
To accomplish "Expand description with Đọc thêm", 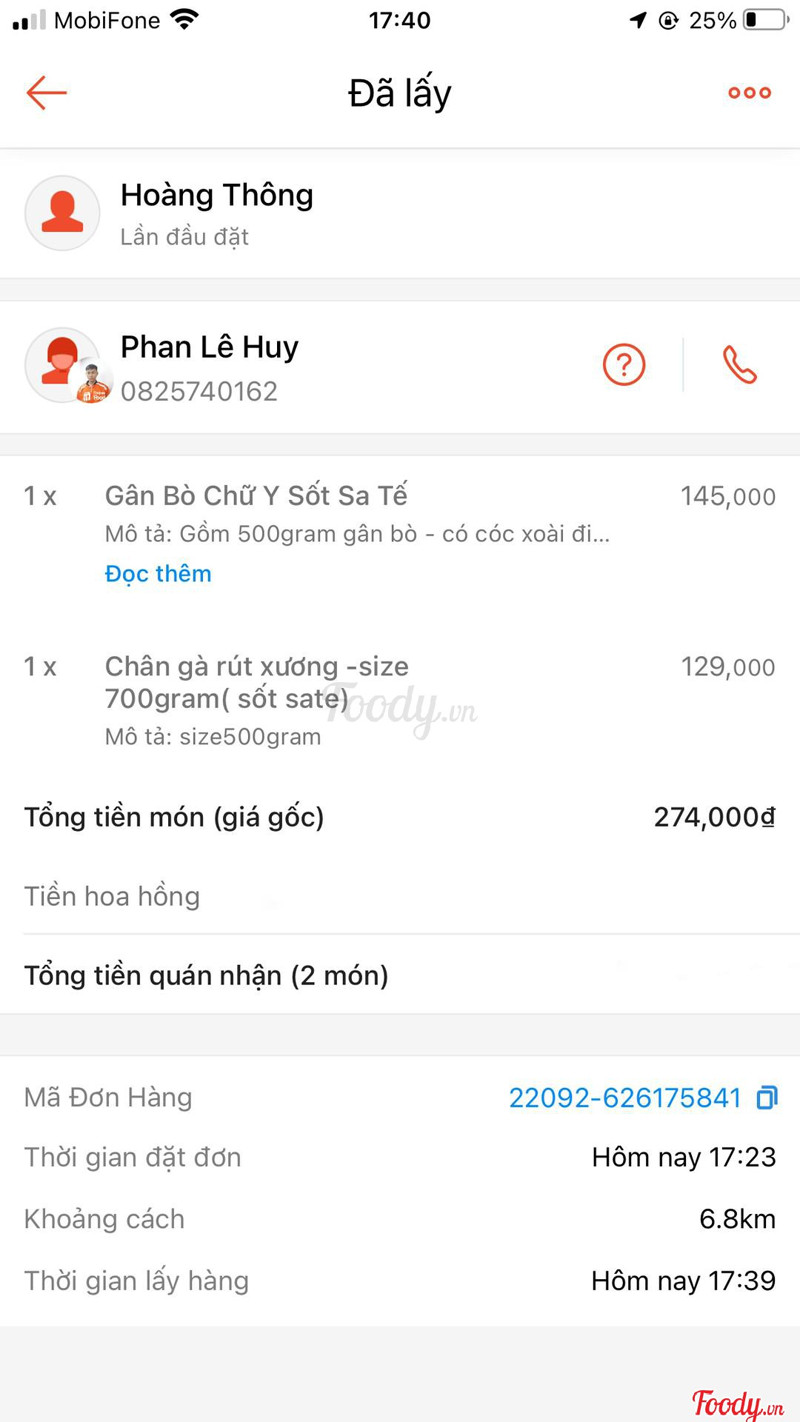I will click(x=158, y=574).
